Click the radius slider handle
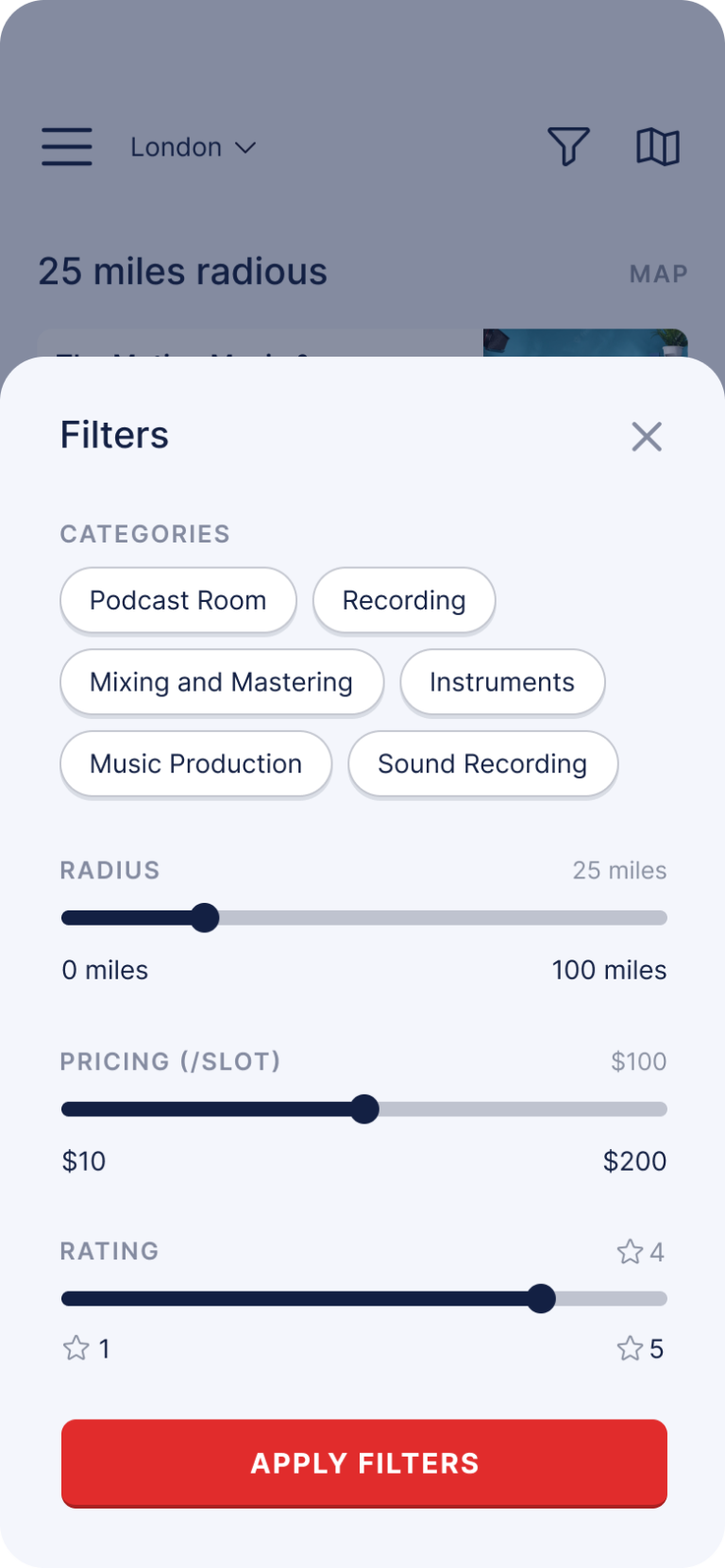The width and height of the screenshot is (725, 1568). click(205, 917)
